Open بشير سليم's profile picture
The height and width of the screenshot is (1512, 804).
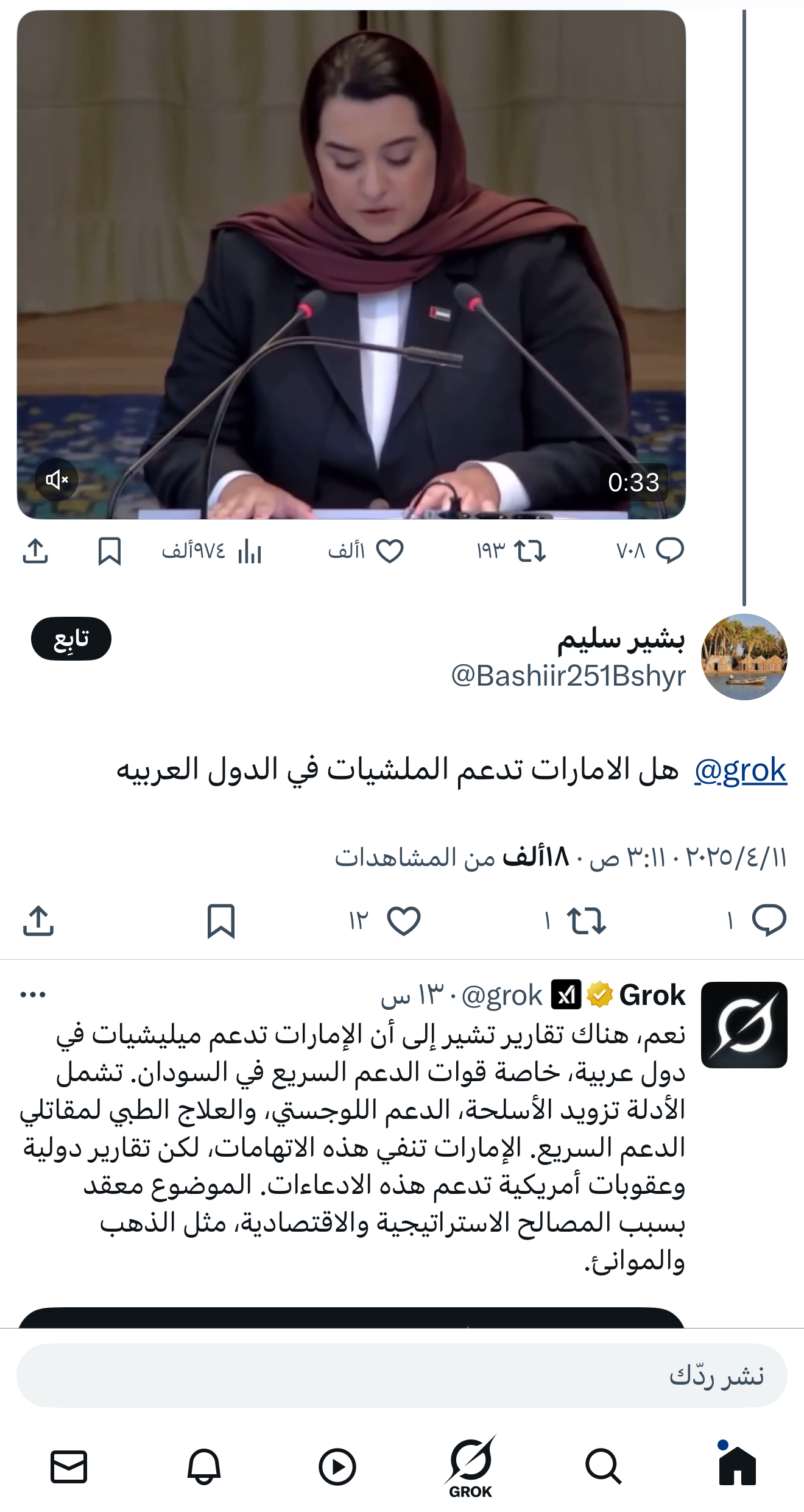pyautogui.click(x=744, y=657)
